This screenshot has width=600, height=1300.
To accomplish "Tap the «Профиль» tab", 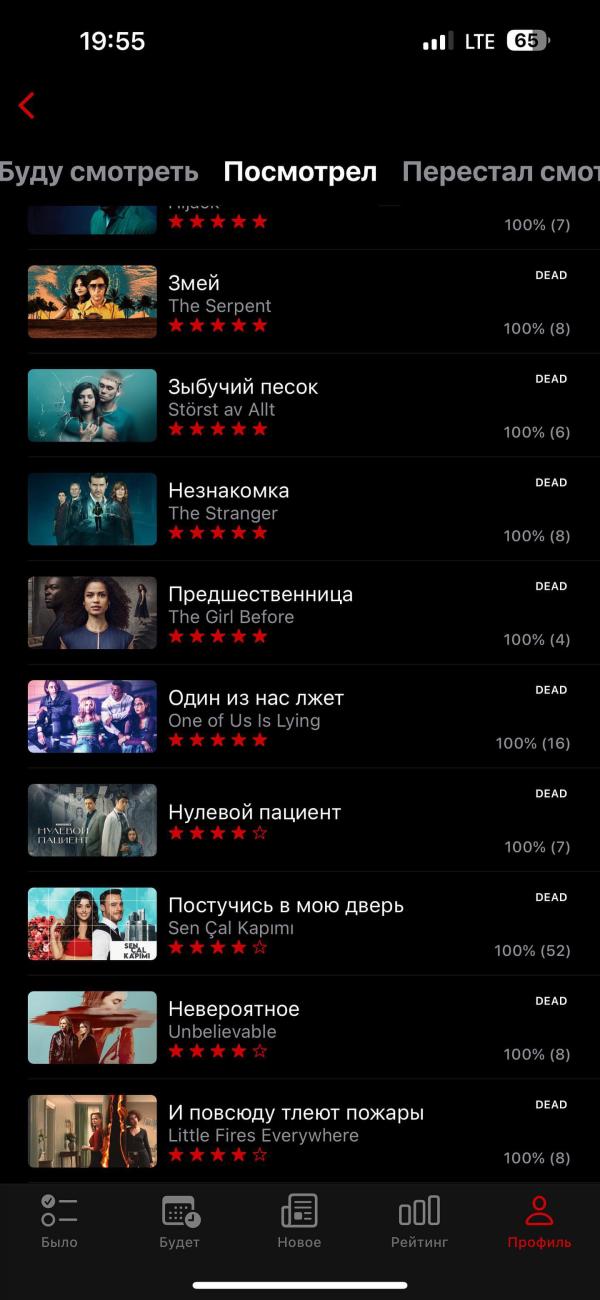I will 539,1222.
